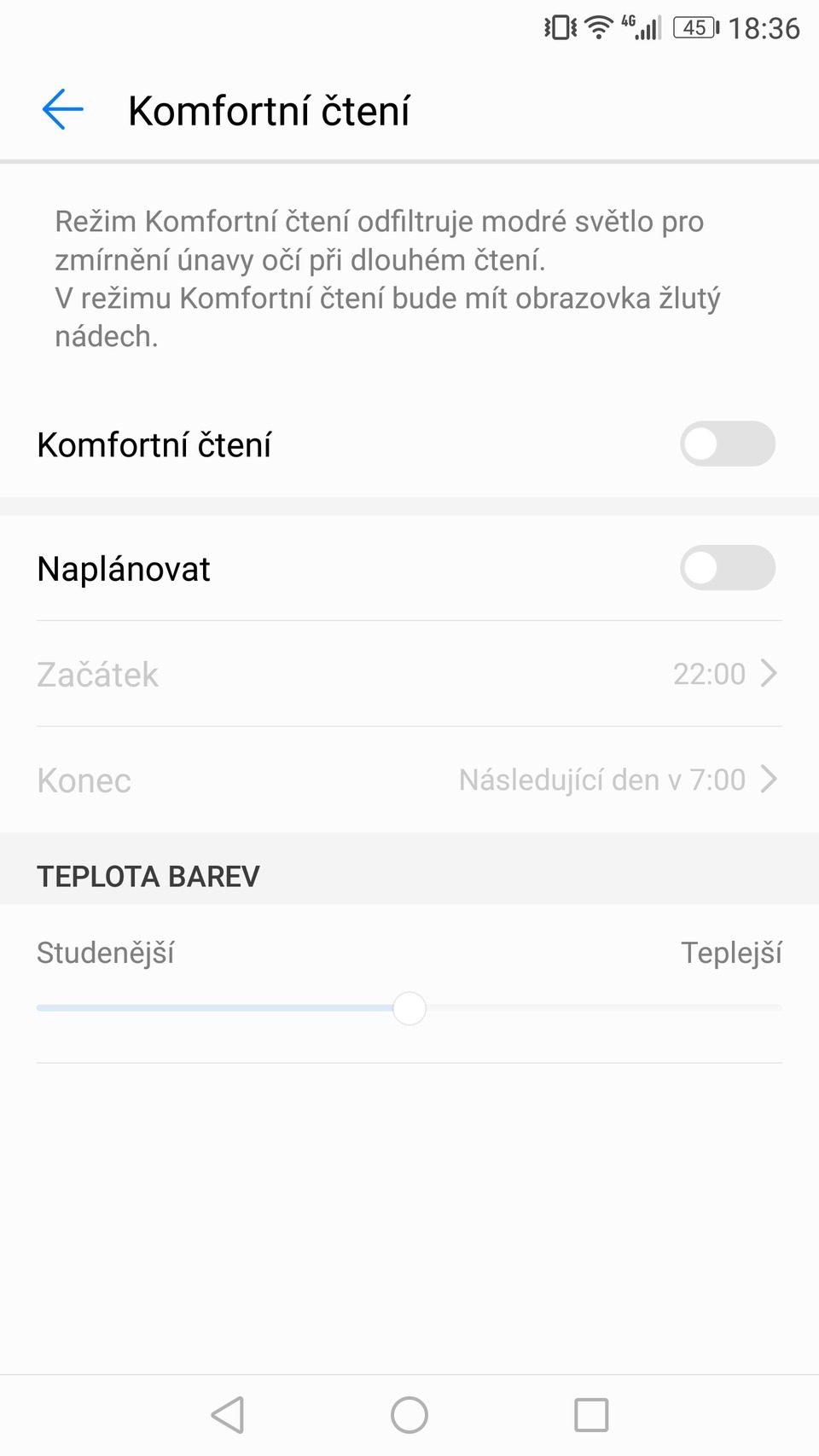Tap the 4G signal strength icon
The height and width of the screenshot is (1456, 819).
coord(640,27)
